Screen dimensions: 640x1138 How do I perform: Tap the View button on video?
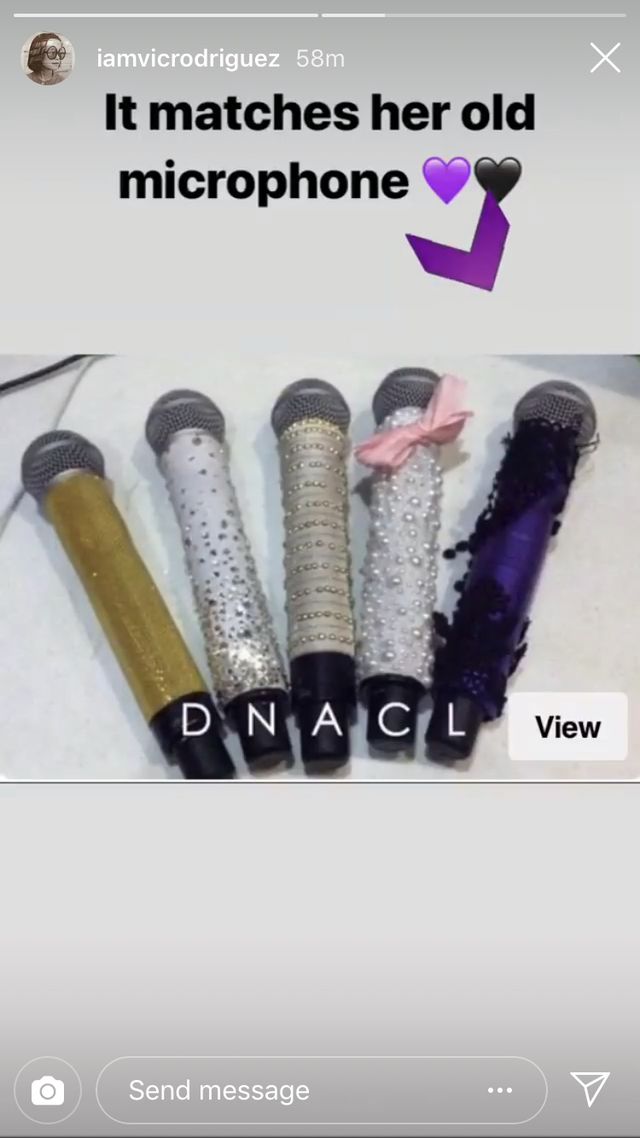567,727
